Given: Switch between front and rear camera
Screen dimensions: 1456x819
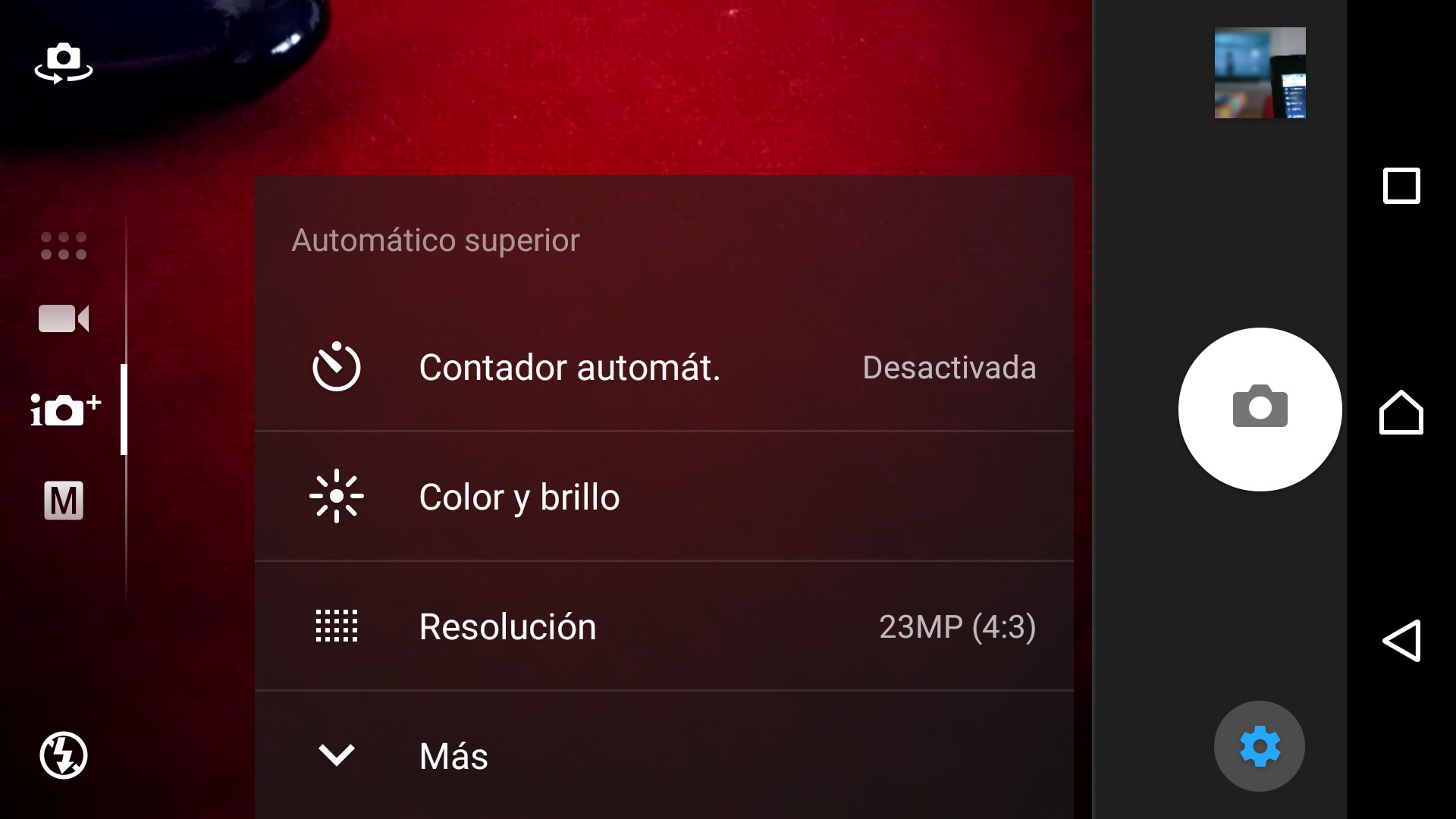Looking at the screenshot, I should 64,62.
